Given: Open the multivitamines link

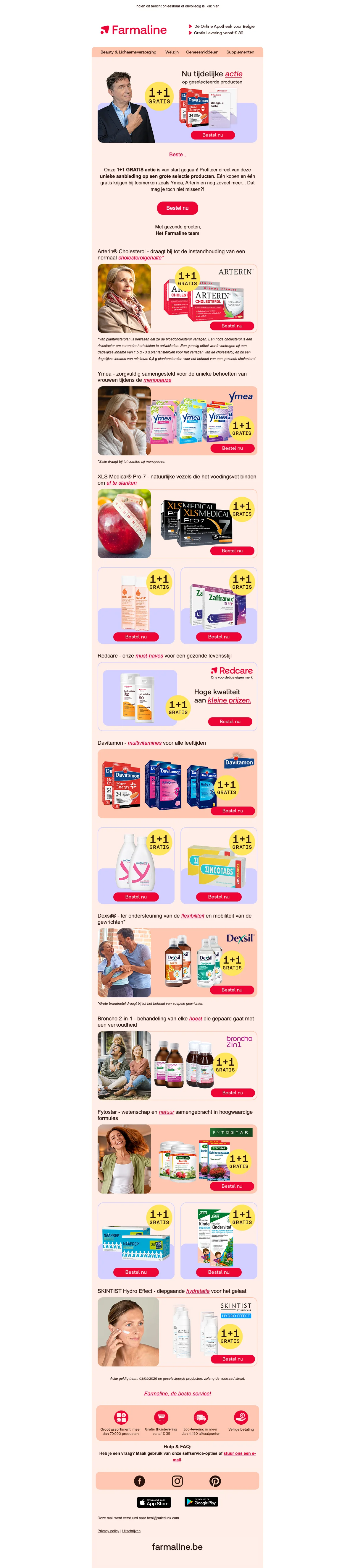Looking at the screenshot, I should (144, 743).
